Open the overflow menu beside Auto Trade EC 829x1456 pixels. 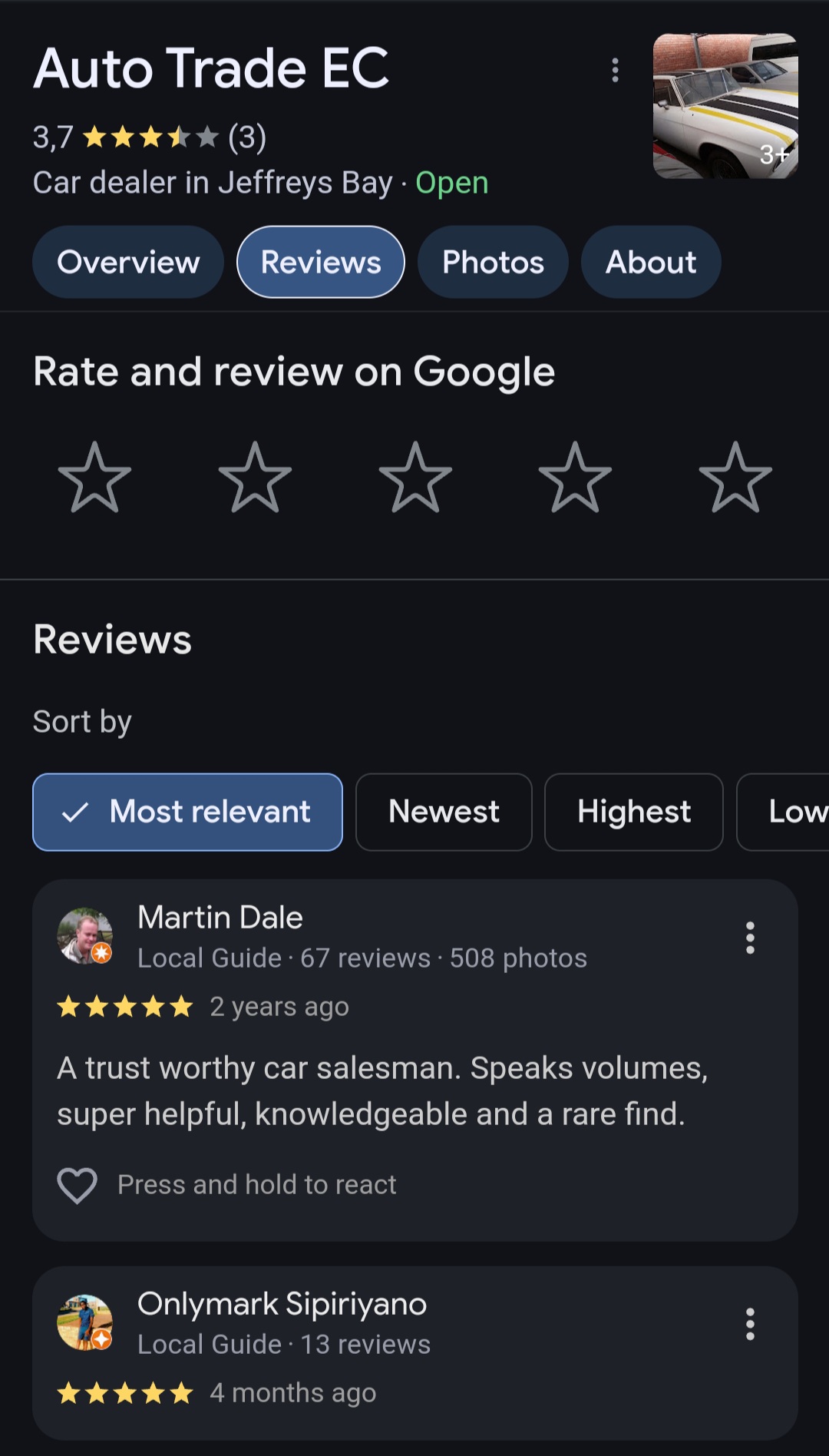click(x=615, y=70)
